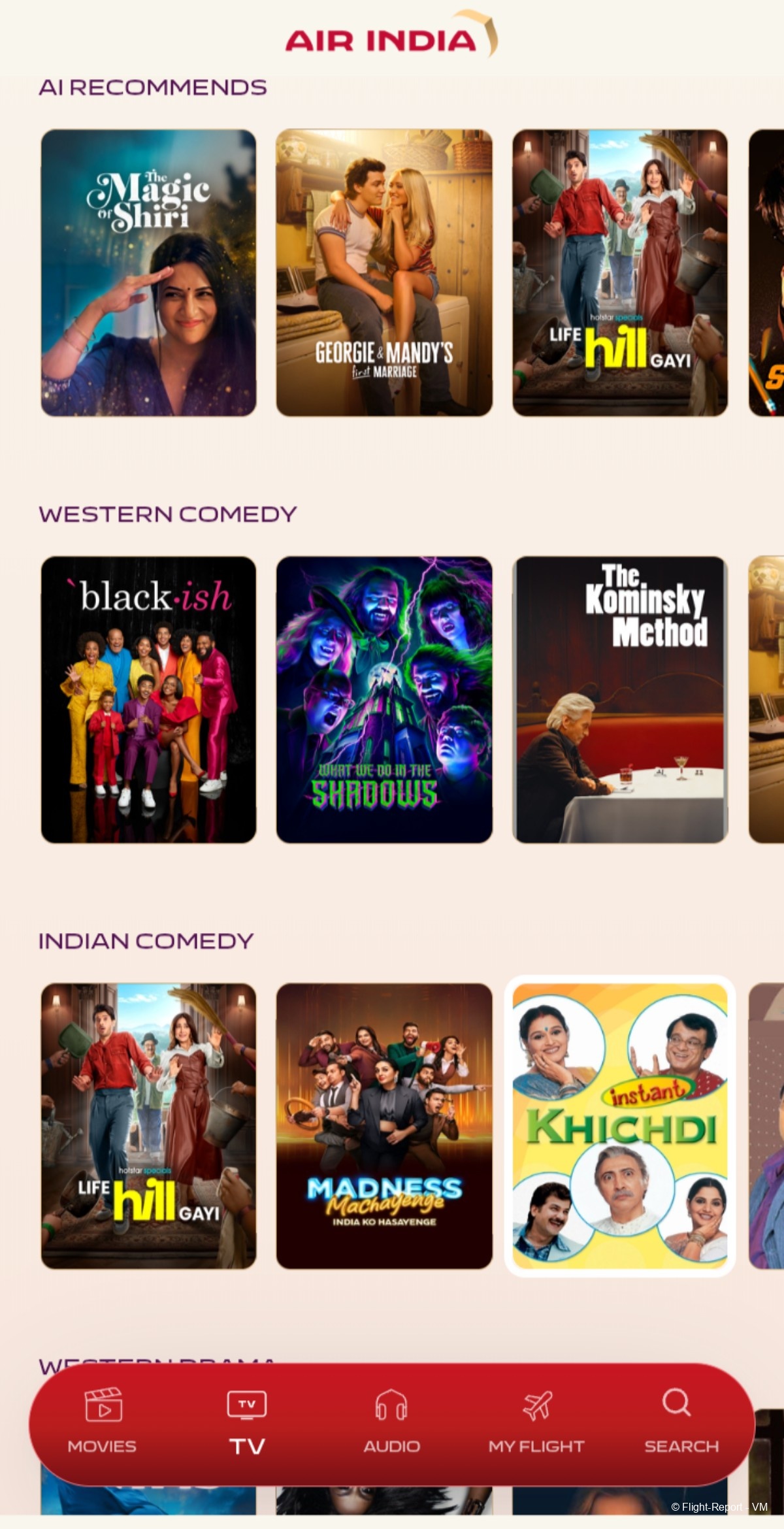Open The Kominsky Method
784x1529 pixels.
tap(619, 699)
